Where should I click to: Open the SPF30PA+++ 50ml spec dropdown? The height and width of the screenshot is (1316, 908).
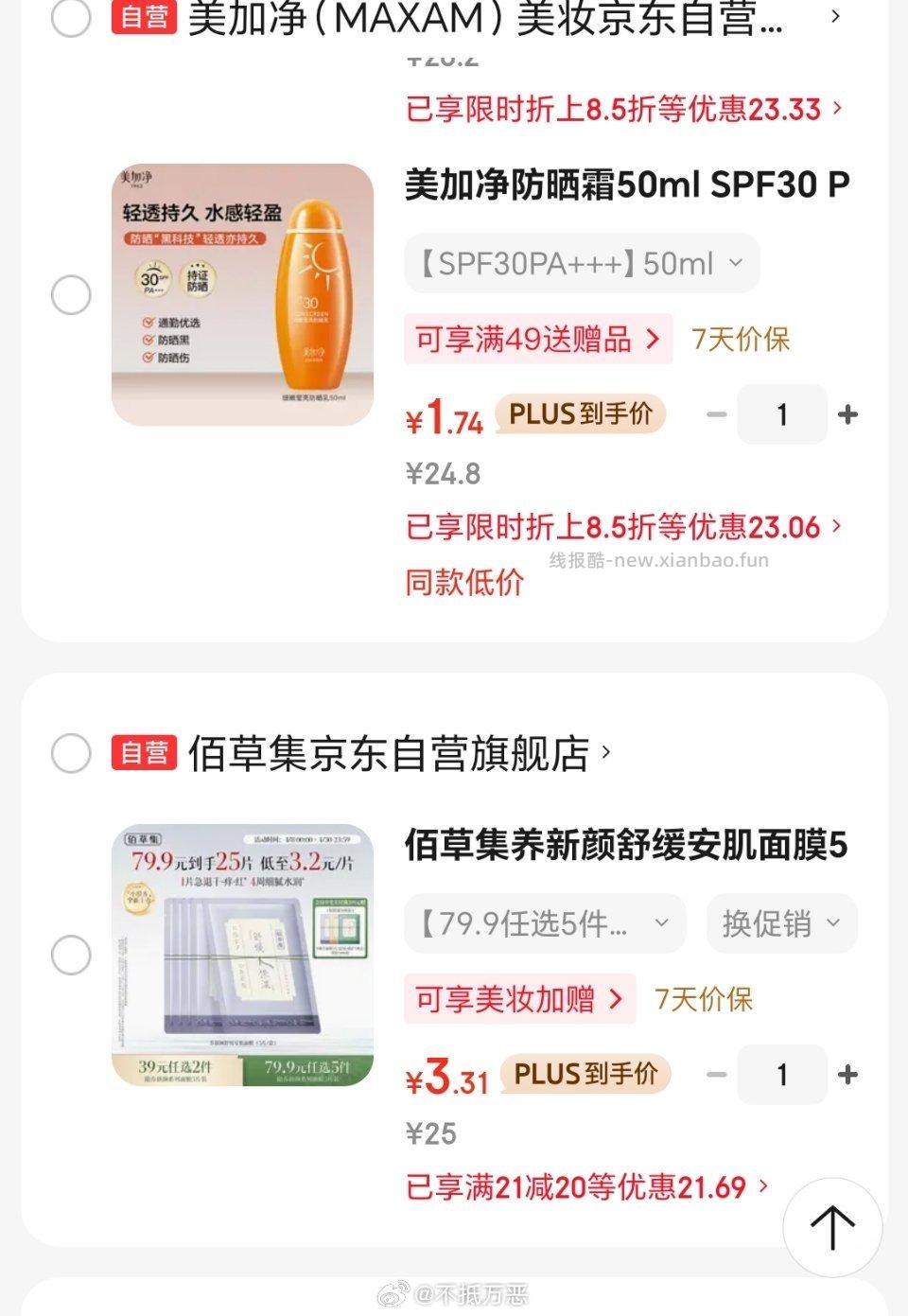click(x=581, y=263)
